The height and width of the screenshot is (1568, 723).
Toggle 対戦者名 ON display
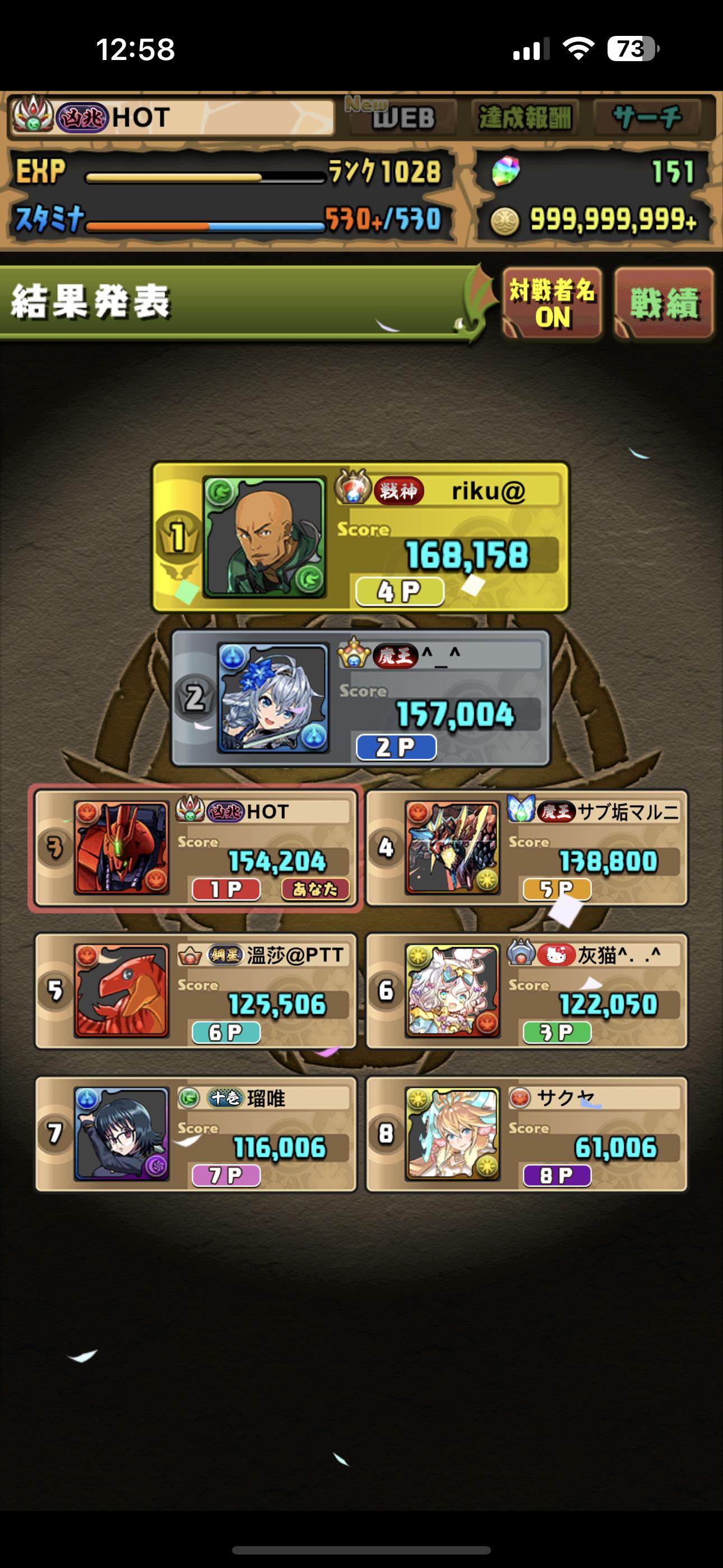[x=551, y=303]
